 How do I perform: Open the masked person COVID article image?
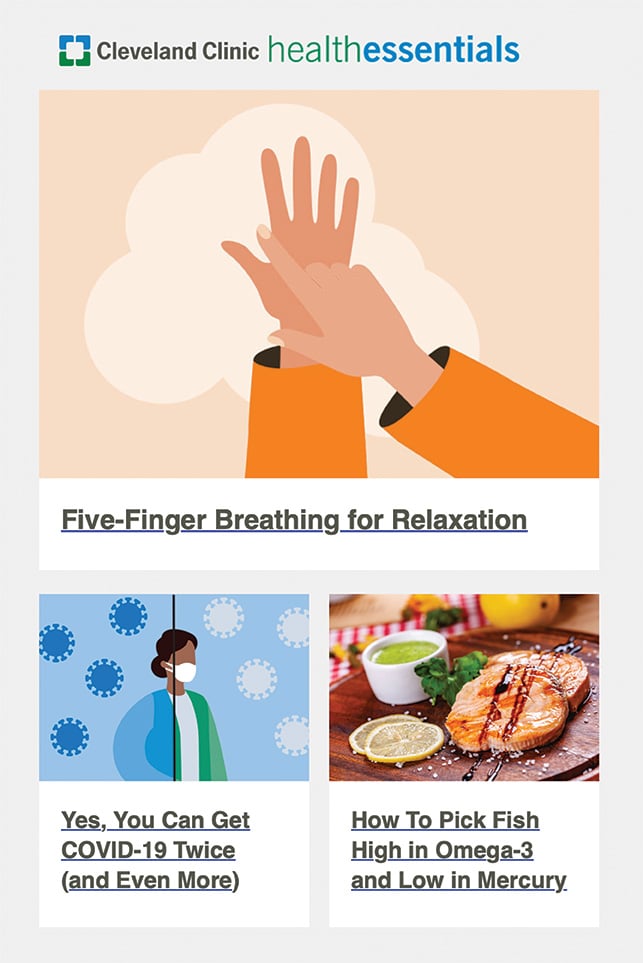click(174, 687)
